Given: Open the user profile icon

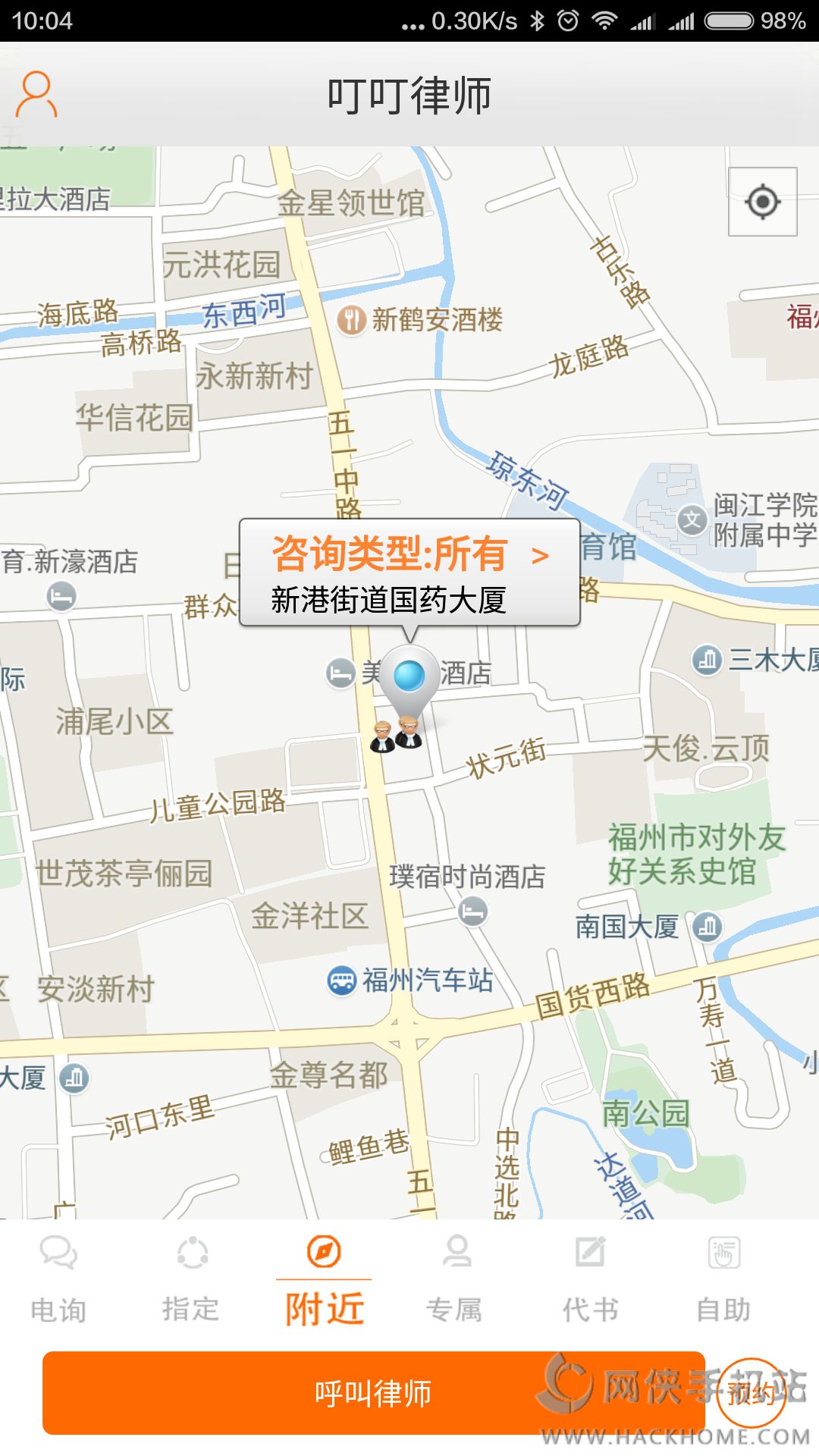Looking at the screenshot, I should tap(36, 94).
